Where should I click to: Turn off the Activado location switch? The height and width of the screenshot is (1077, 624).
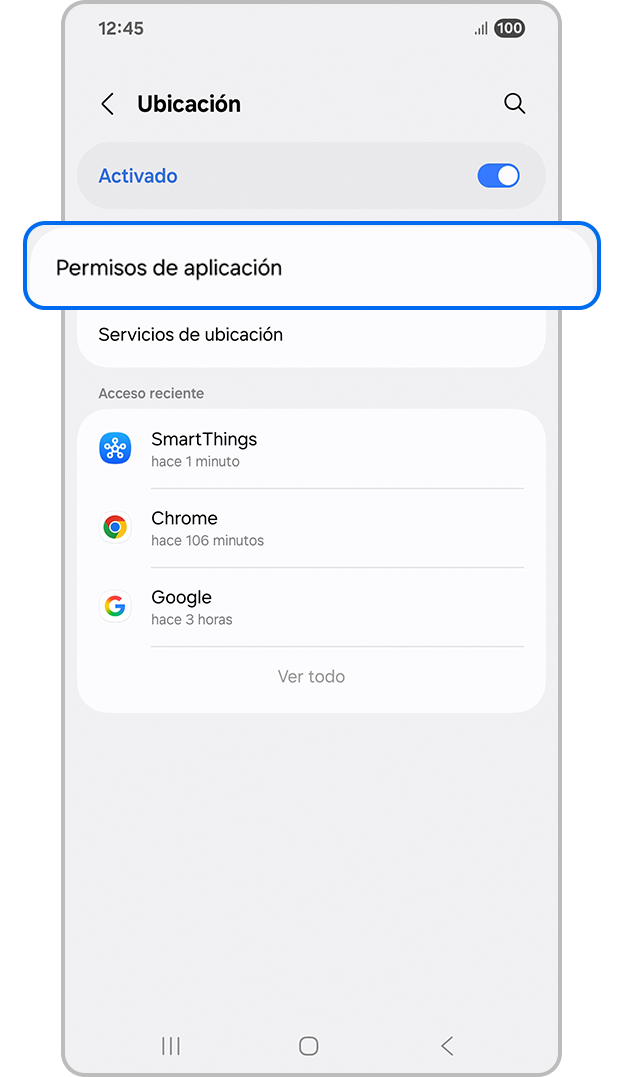tap(498, 176)
